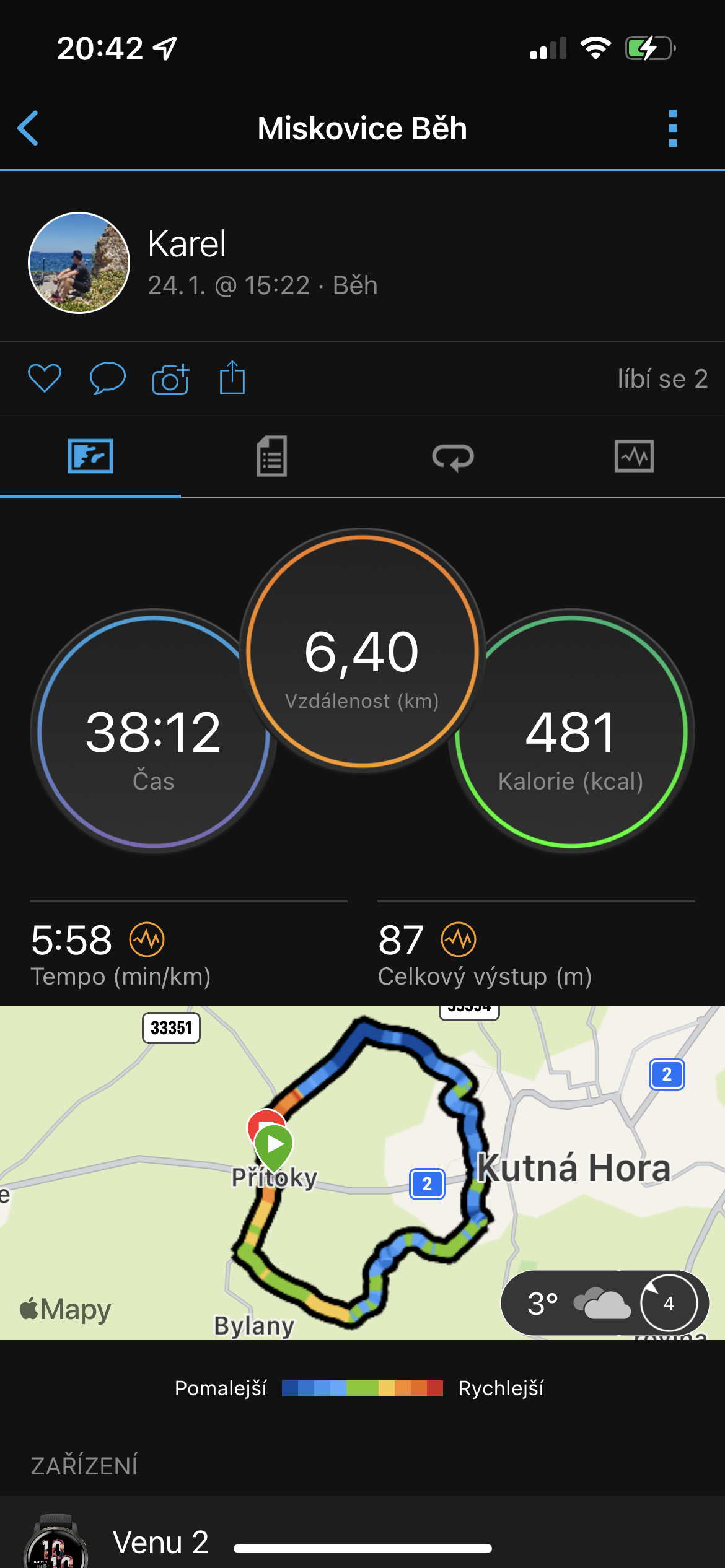The image size is (725, 1568).
Task: Go back using the top-left arrow
Action: tap(28, 128)
